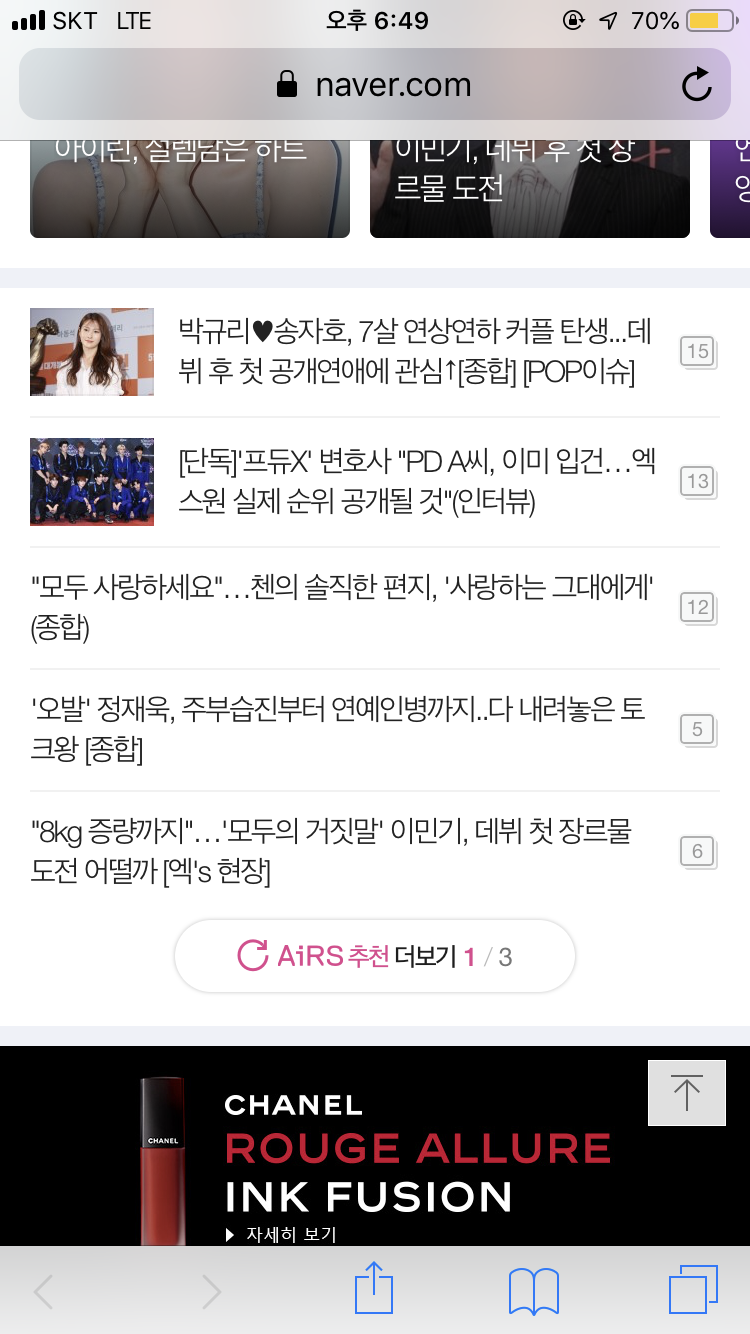This screenshot has width=750, height=1334.
Task: Open the Share sheet in Safari
Action: tap(373, 1288)
